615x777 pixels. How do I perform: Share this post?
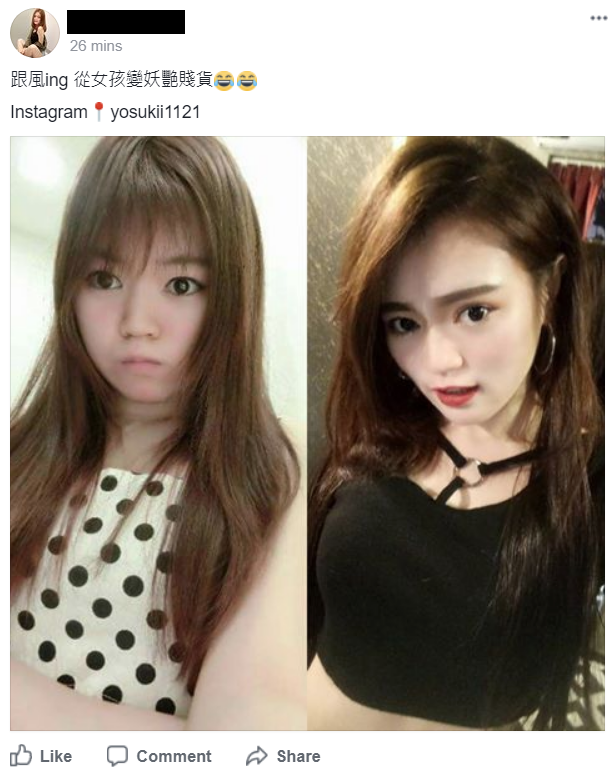pyautogui.click(x=283, y=756)
